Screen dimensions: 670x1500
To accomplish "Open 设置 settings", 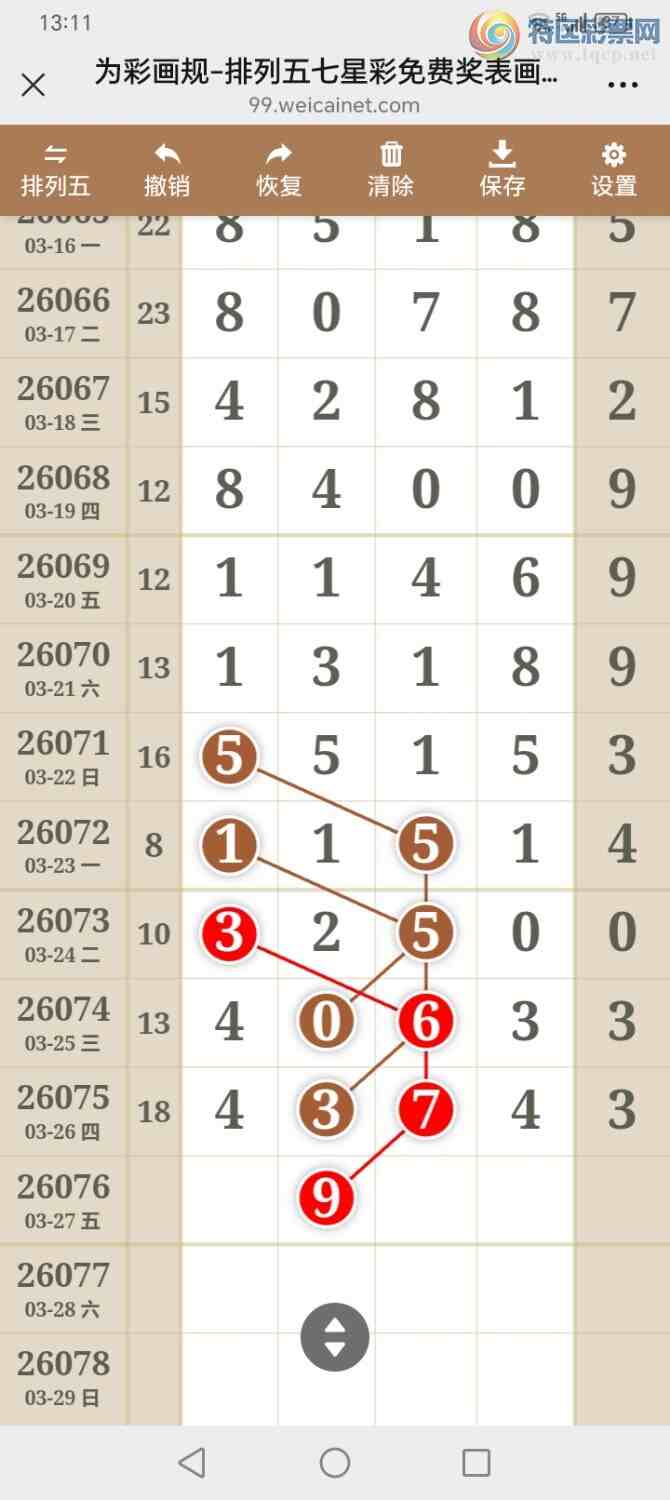I will click(613, 170).
